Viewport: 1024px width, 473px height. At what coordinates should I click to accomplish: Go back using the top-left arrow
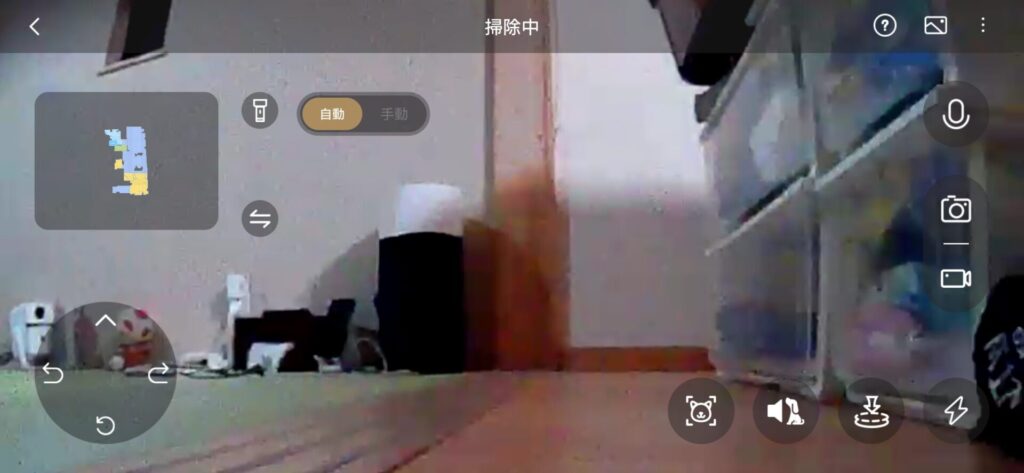34,27
